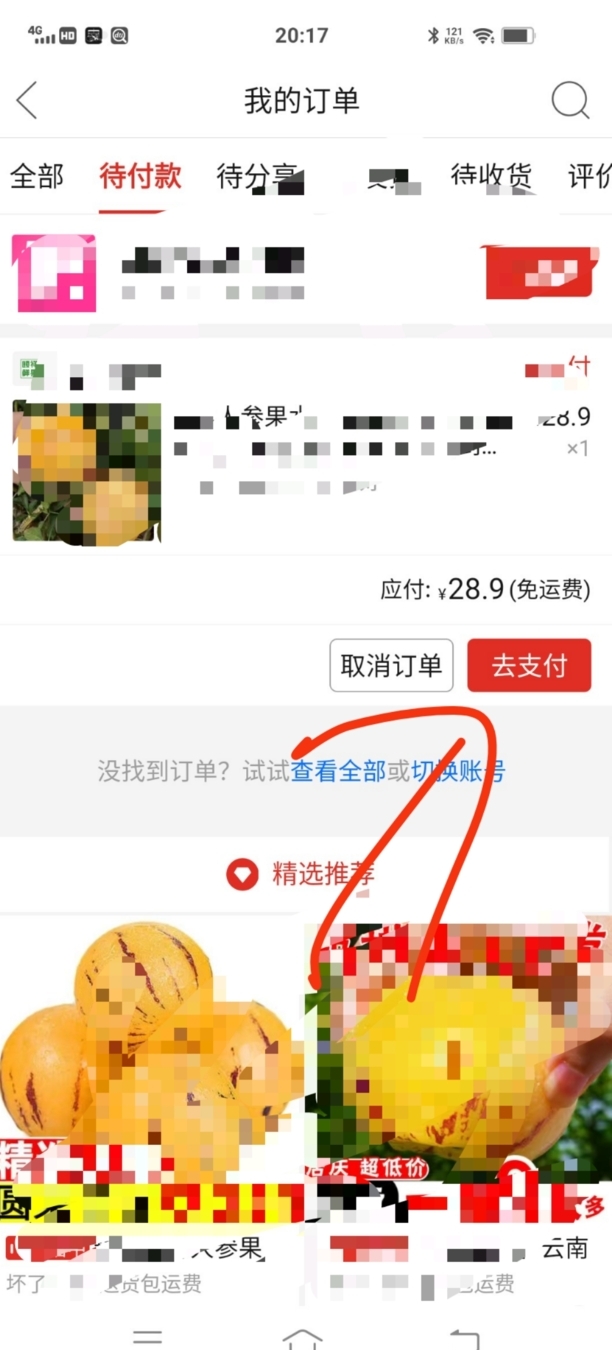Tap the system home button
Viewport: 612px width, 1350px height.
[303, 1337]
